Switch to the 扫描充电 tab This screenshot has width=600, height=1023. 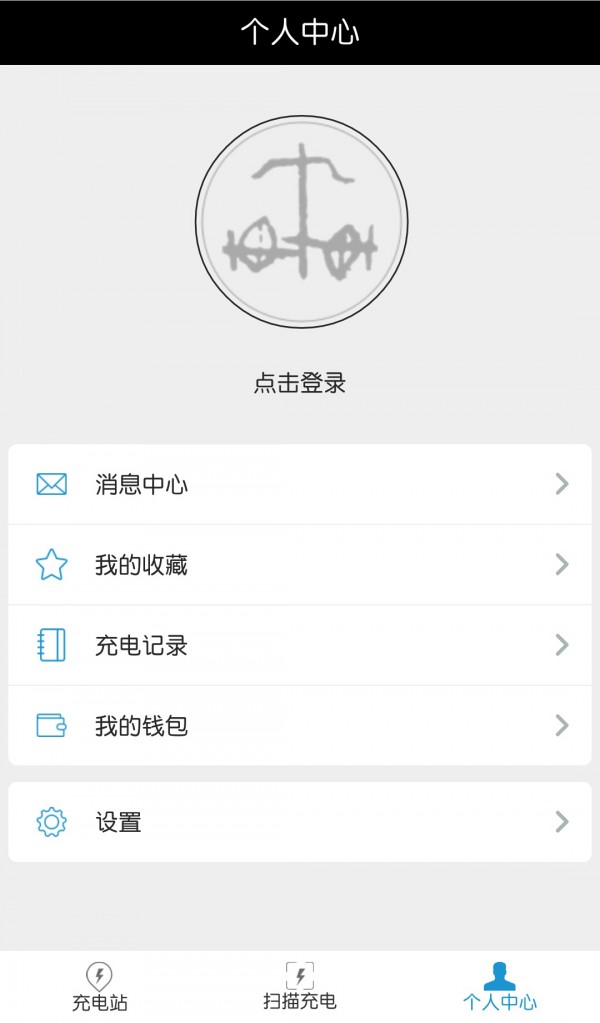click(x=300, y=987)
